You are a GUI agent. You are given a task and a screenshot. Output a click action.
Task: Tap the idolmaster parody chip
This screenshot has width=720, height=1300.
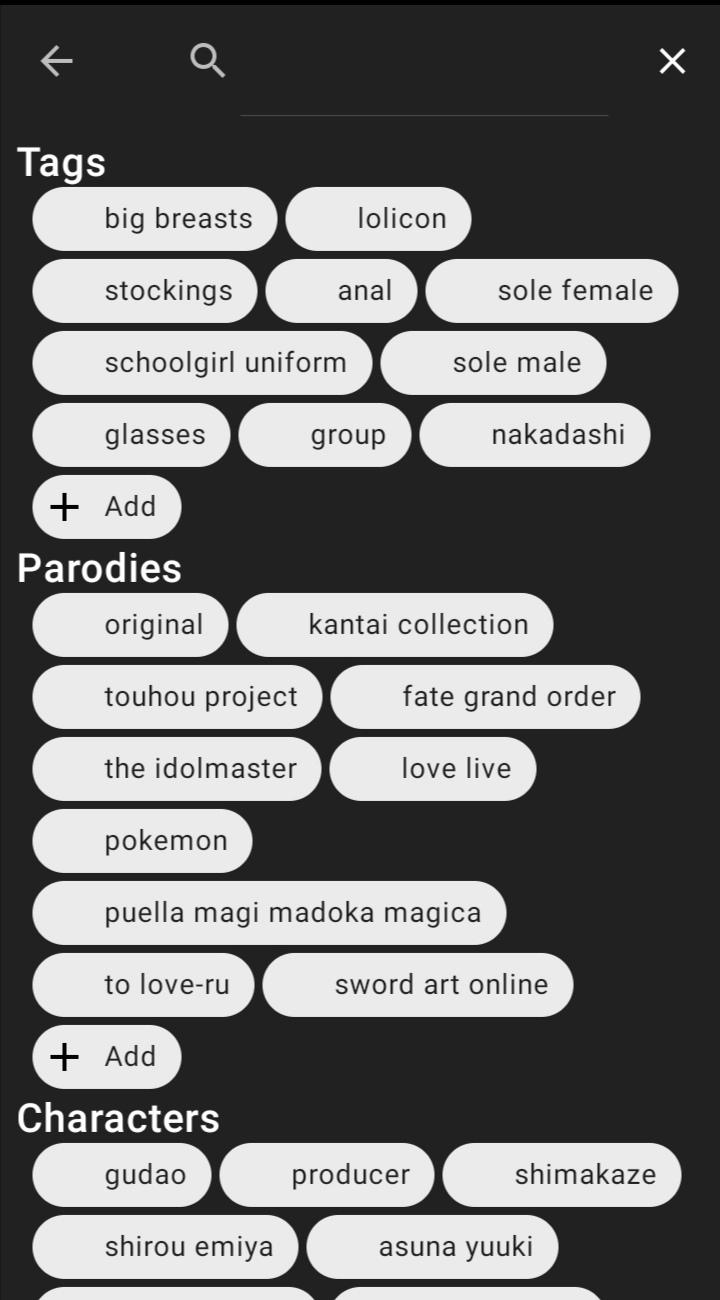pos(177,769)
